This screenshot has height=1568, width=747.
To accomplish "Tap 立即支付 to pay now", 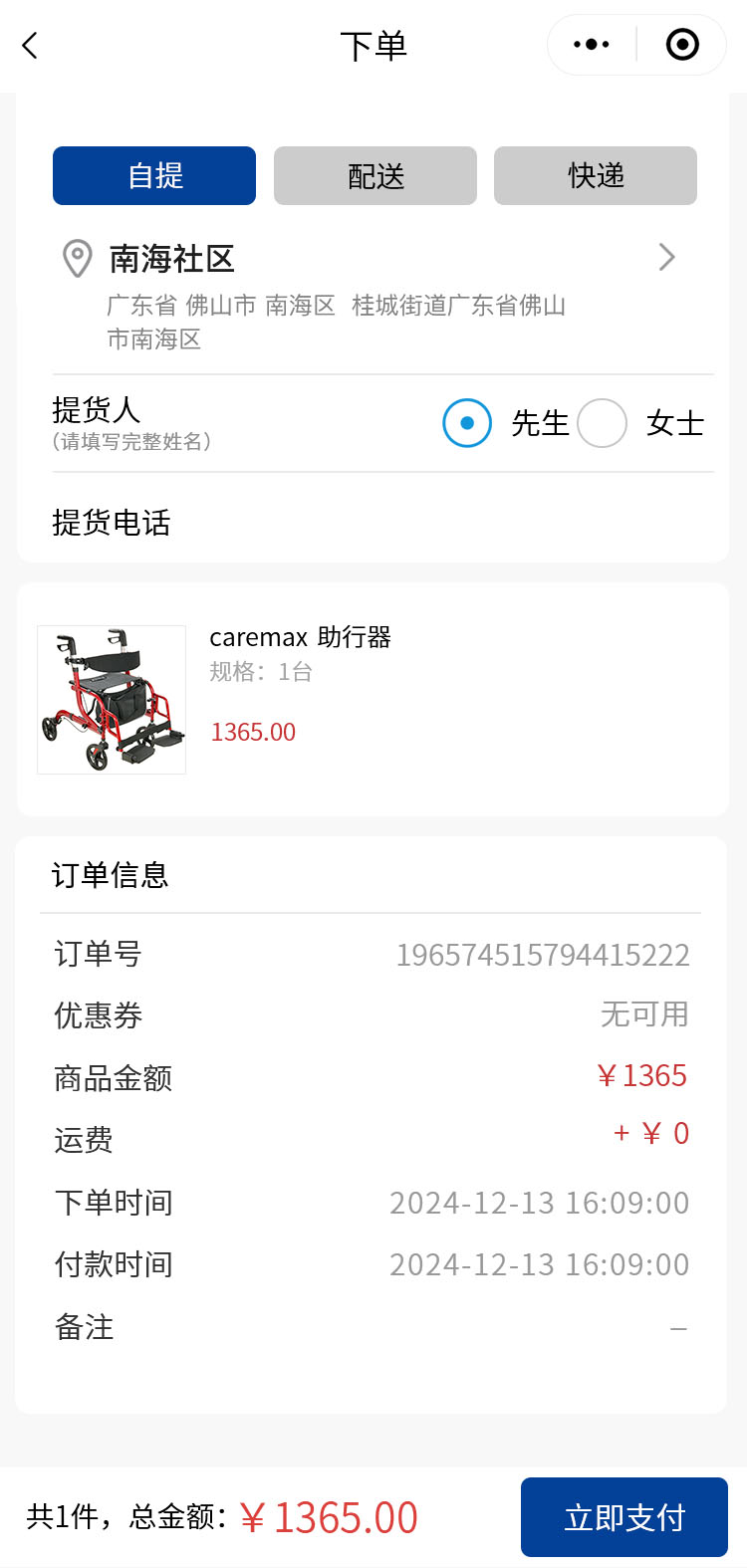I will [x=624, y=1517].
